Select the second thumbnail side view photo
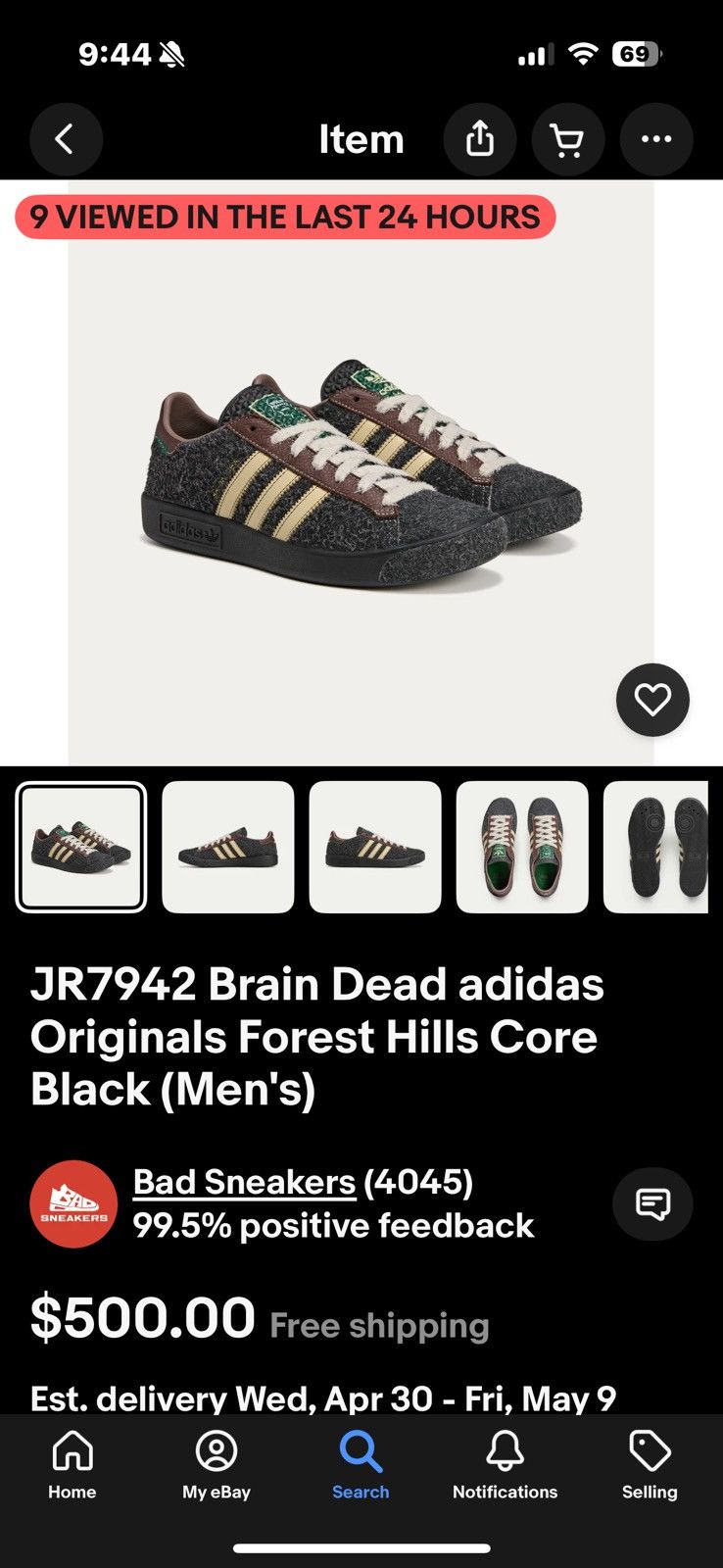The width and height of the screenshot is (723, 1568). (x=228, y=847)
